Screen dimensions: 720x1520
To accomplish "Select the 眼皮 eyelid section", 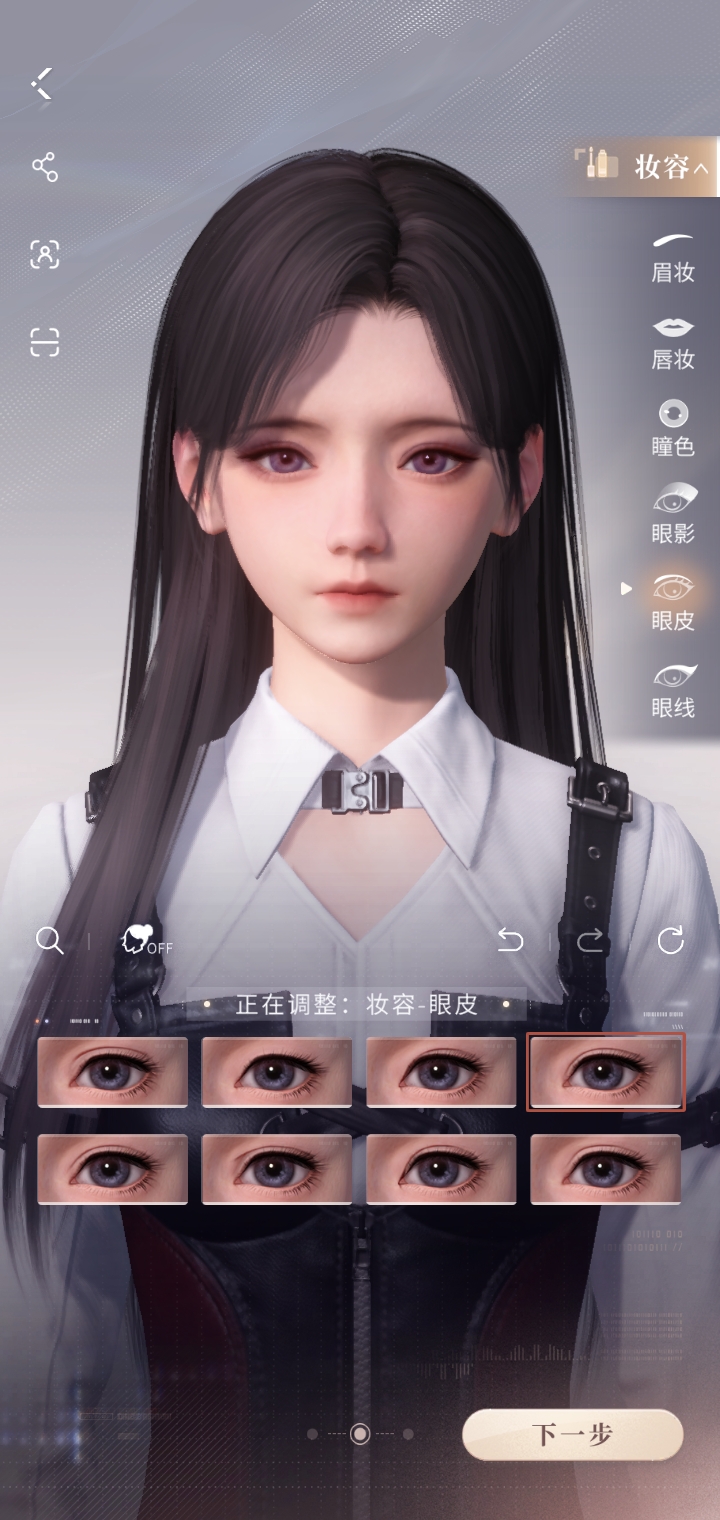I will tap(673, 601).
